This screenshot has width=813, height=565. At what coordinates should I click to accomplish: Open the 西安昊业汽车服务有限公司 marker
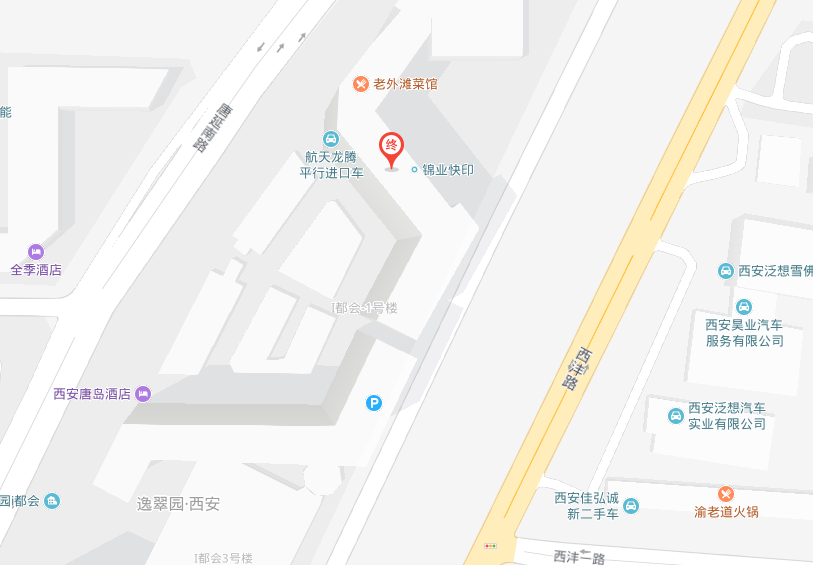(x=743, y=307)
